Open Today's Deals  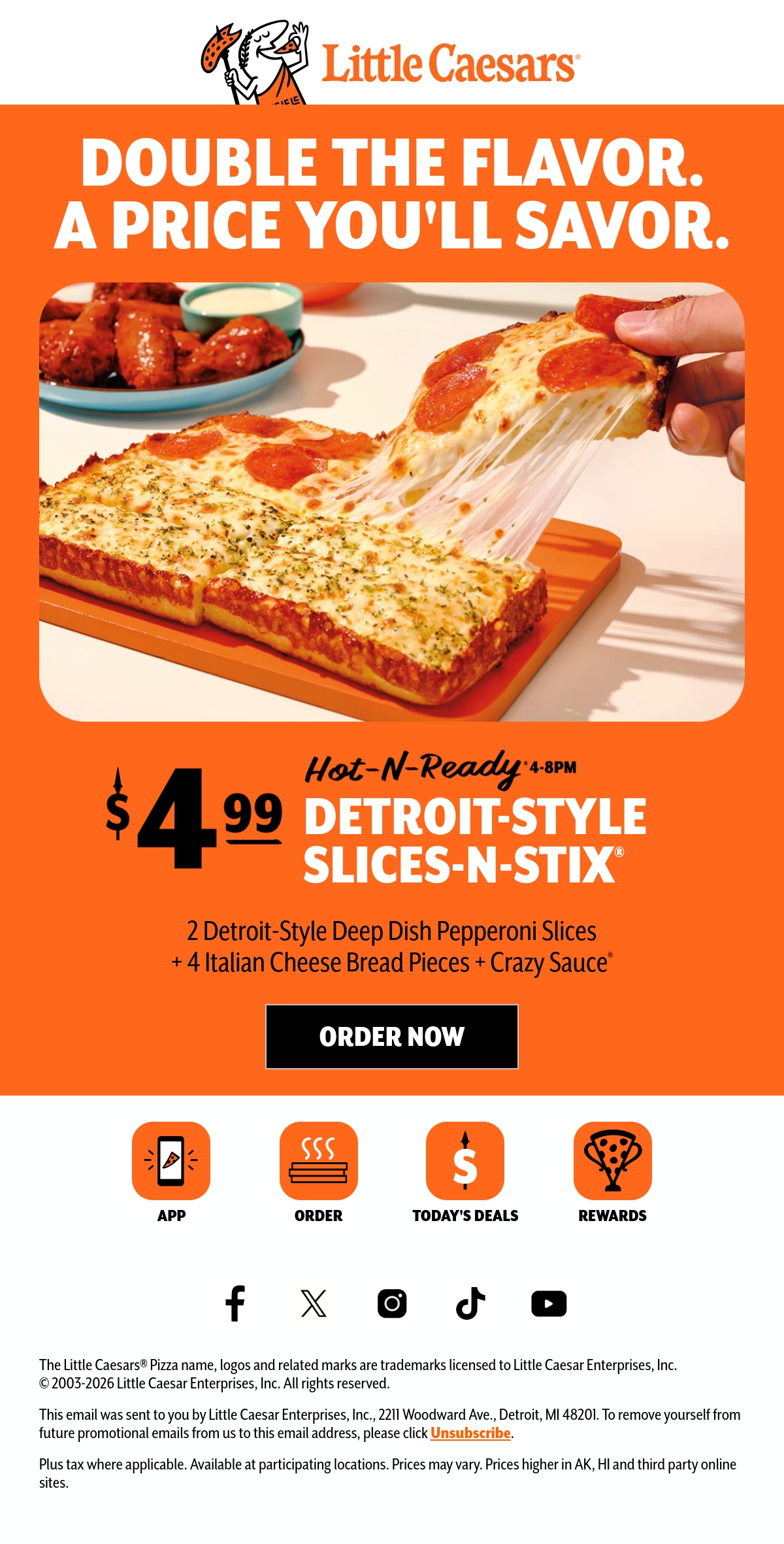[465, 1161]
